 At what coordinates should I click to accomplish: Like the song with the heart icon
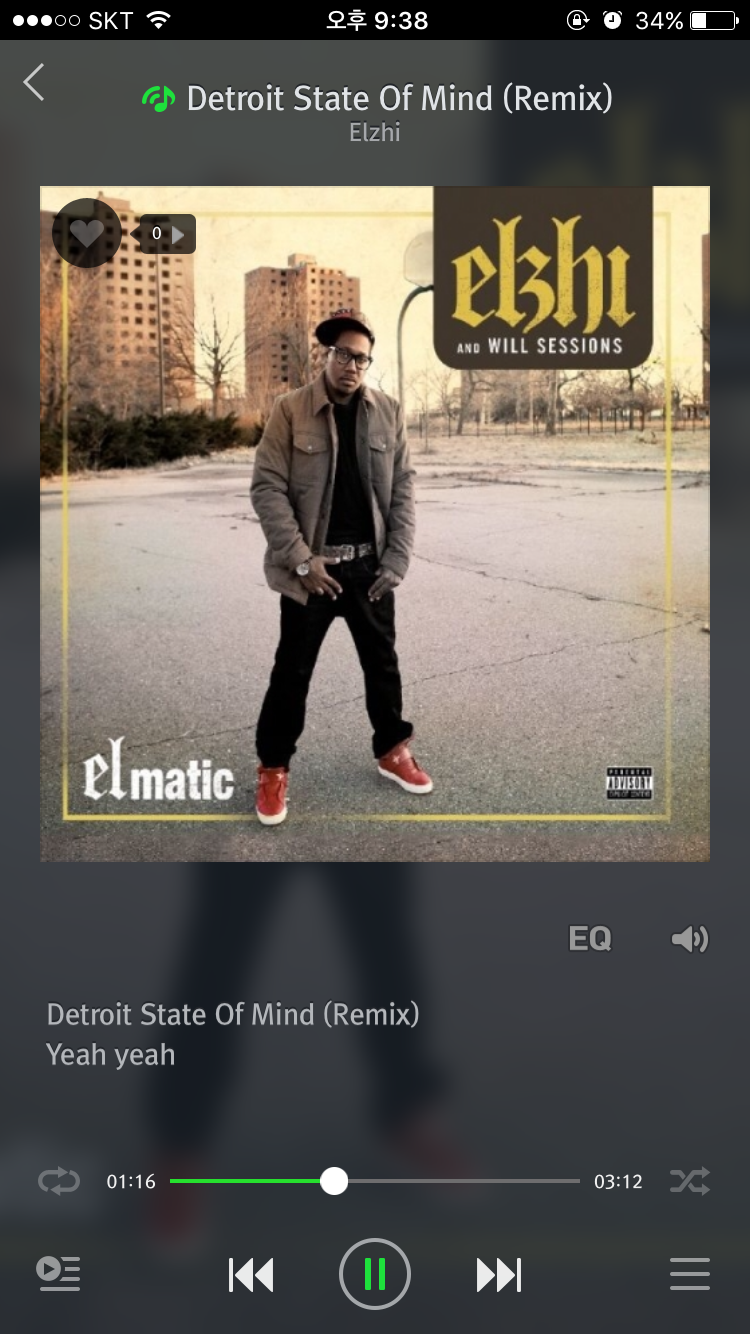[86, 233]
